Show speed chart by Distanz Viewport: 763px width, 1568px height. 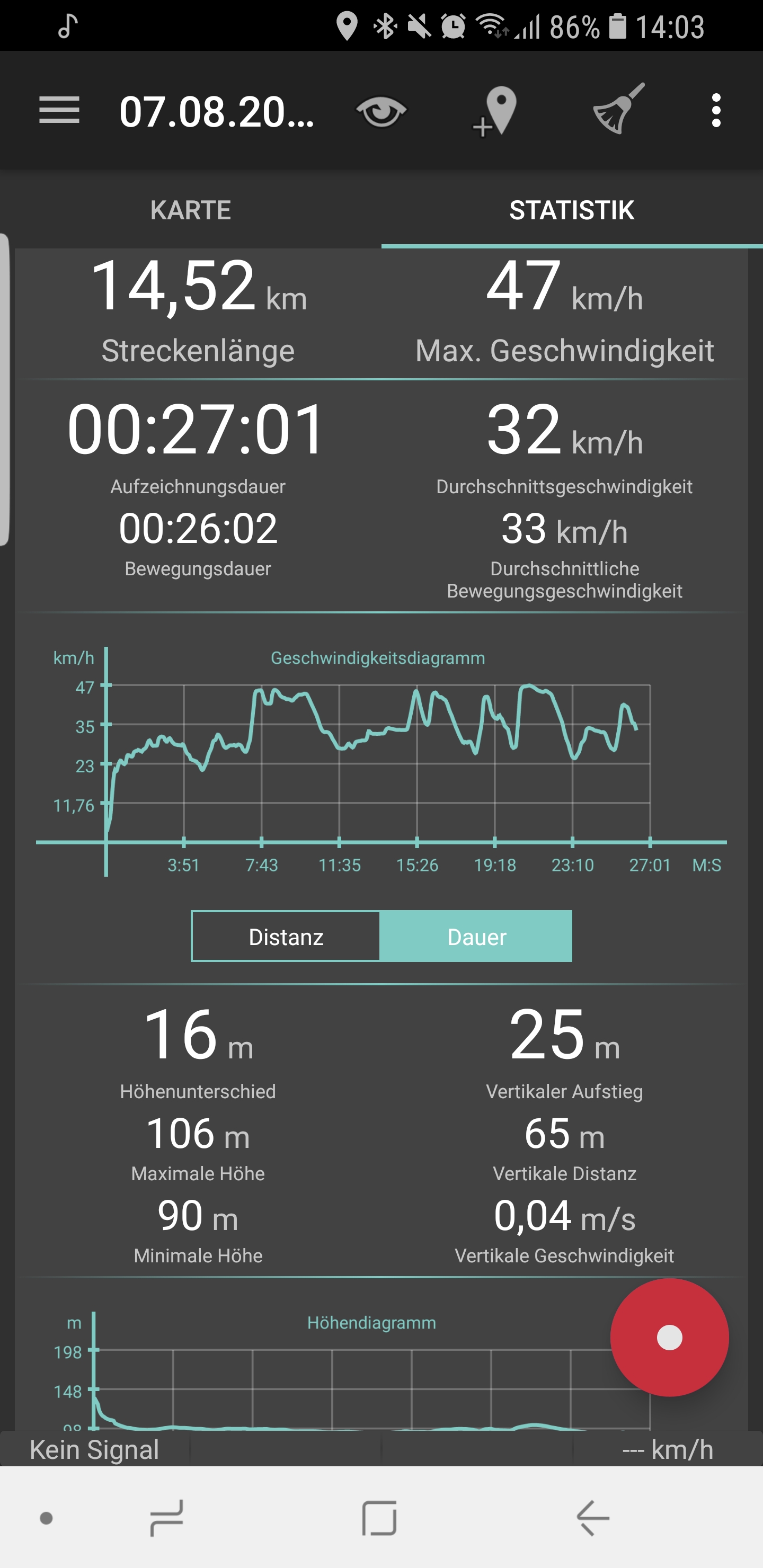286,937
